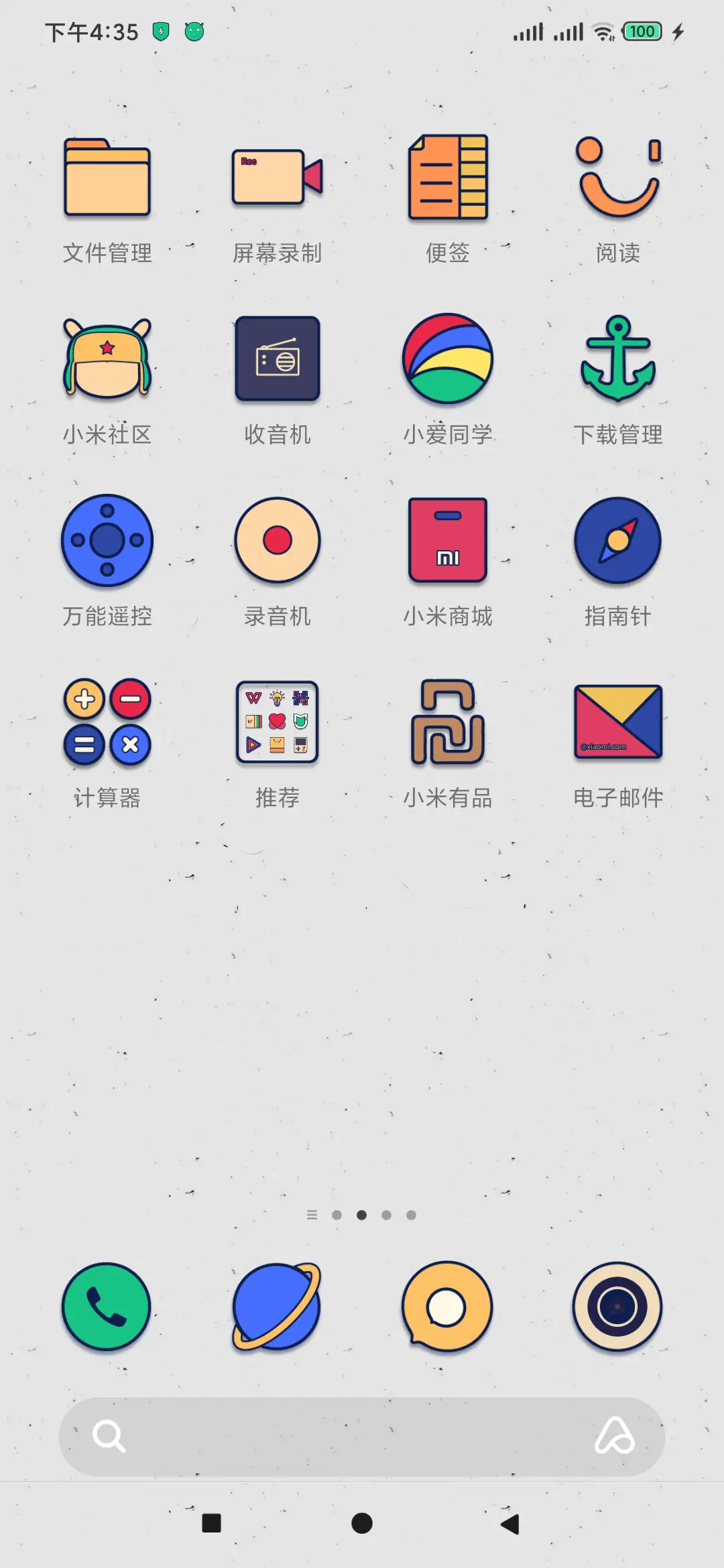Open the 小米商城 Mi Store app
Screen dimensions: 724x1568
448,541
